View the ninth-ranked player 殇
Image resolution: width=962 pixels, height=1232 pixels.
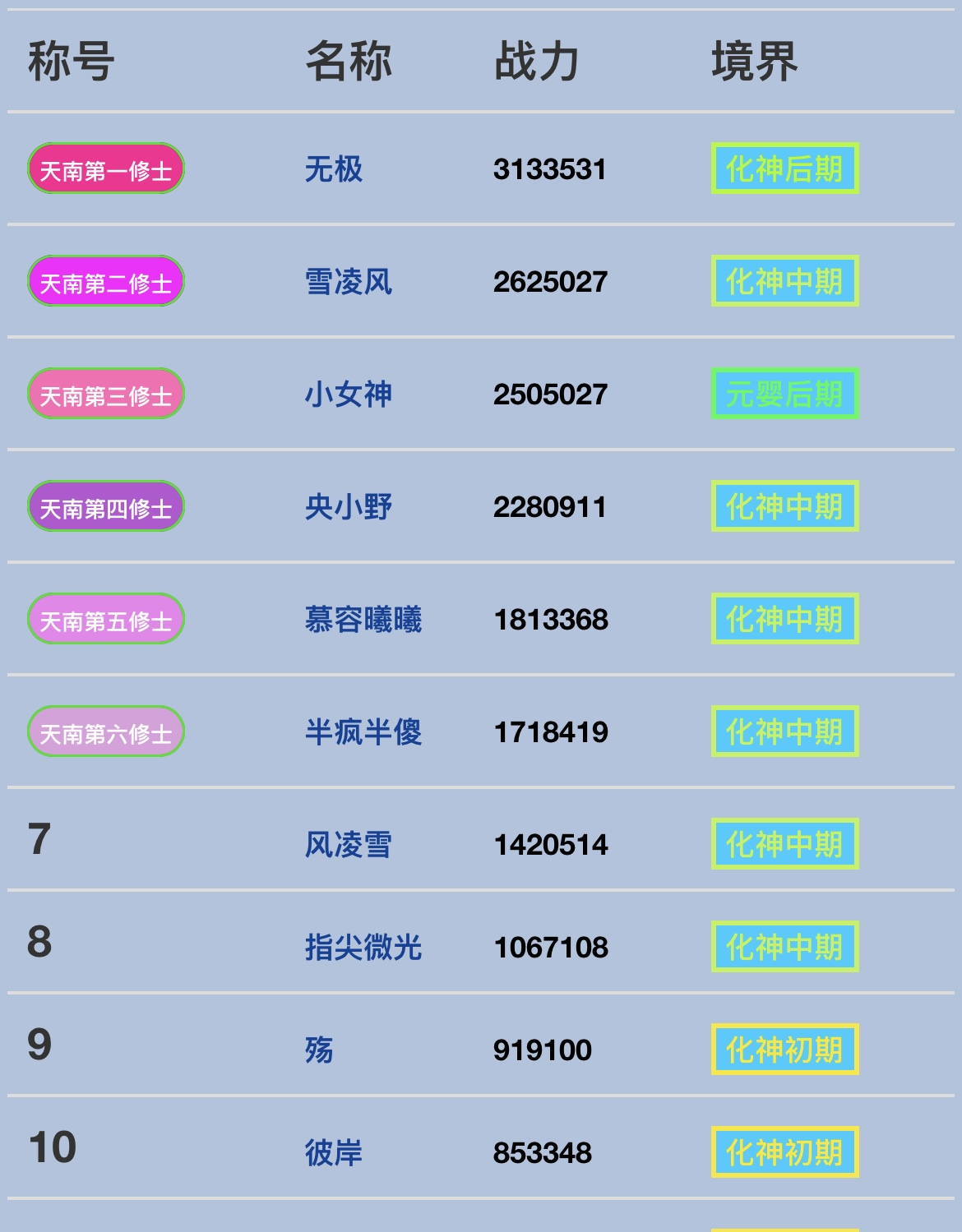(319, 1050)
